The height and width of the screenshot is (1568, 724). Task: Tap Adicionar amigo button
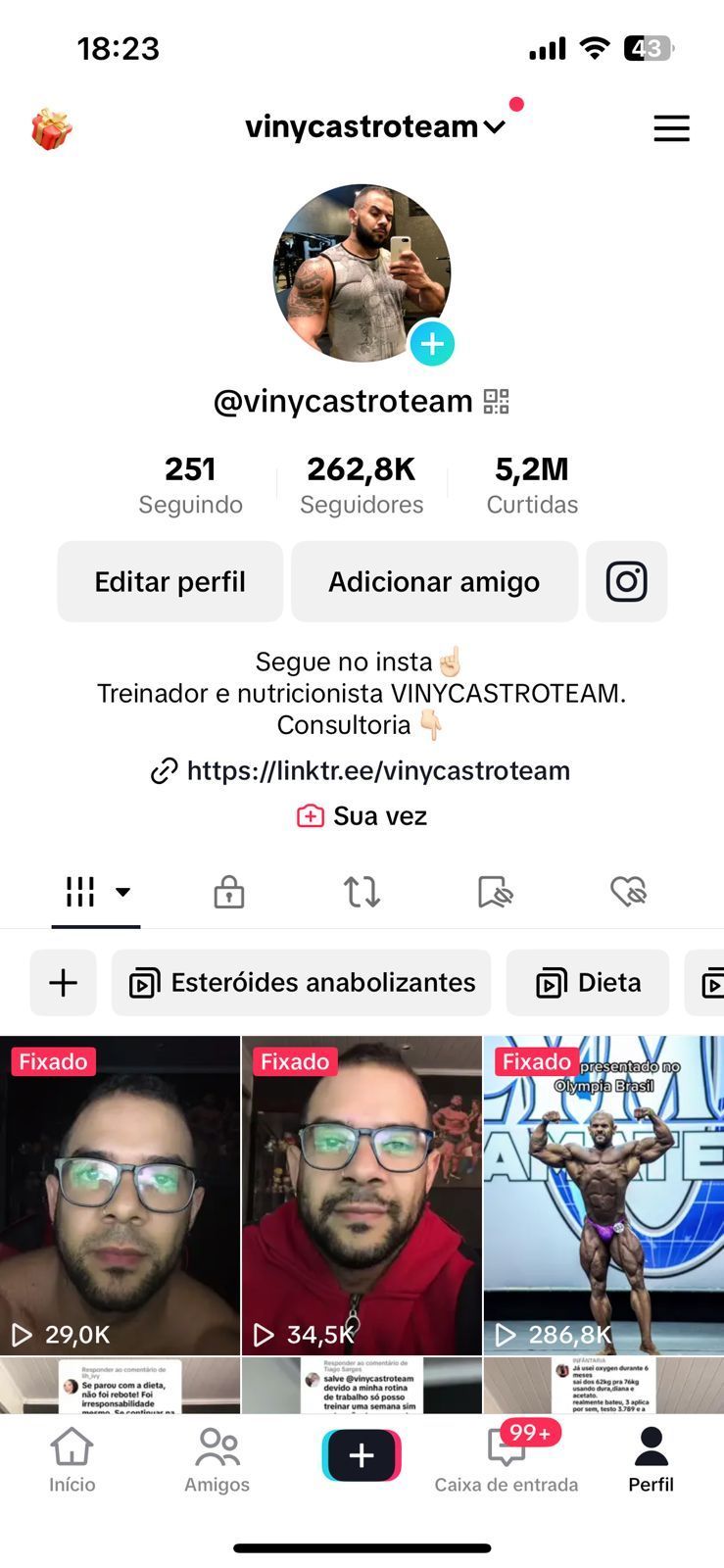click(434, 582)
